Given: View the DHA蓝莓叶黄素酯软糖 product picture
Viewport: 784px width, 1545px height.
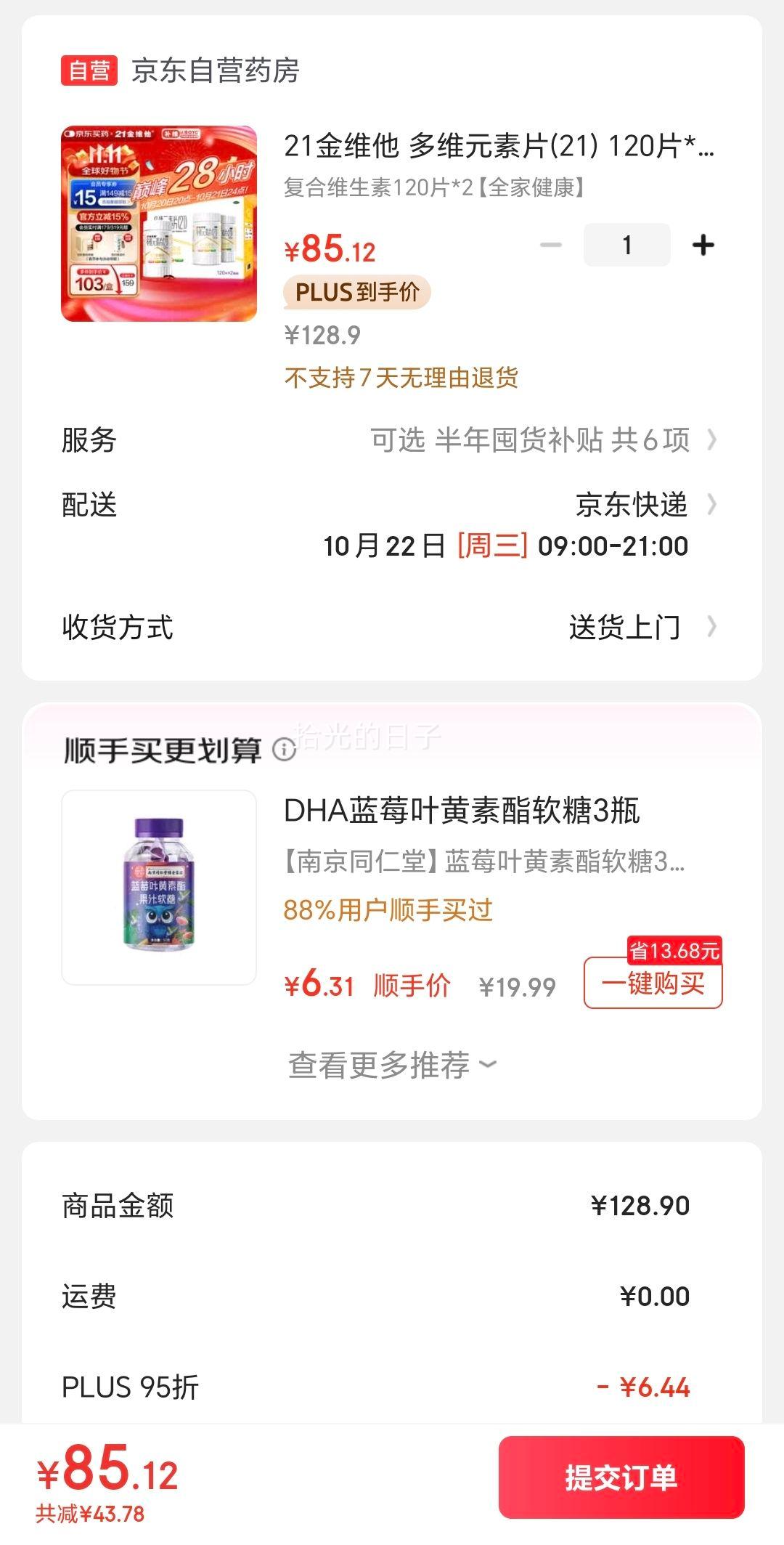Looking at the screenshot, I should click(159, 887).
